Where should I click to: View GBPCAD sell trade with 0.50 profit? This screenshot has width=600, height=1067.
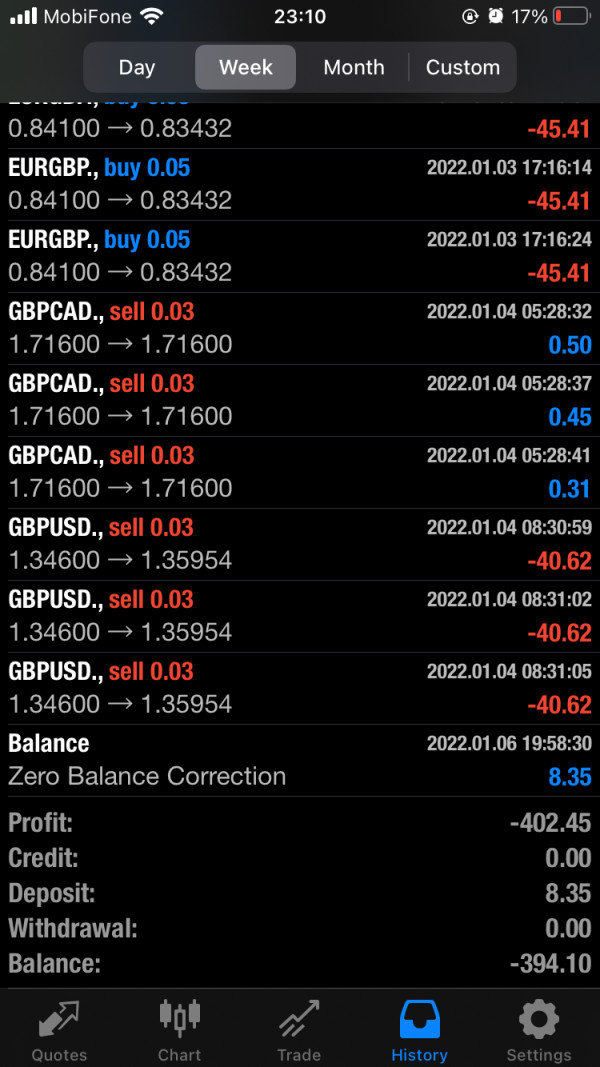click(300, 329)
